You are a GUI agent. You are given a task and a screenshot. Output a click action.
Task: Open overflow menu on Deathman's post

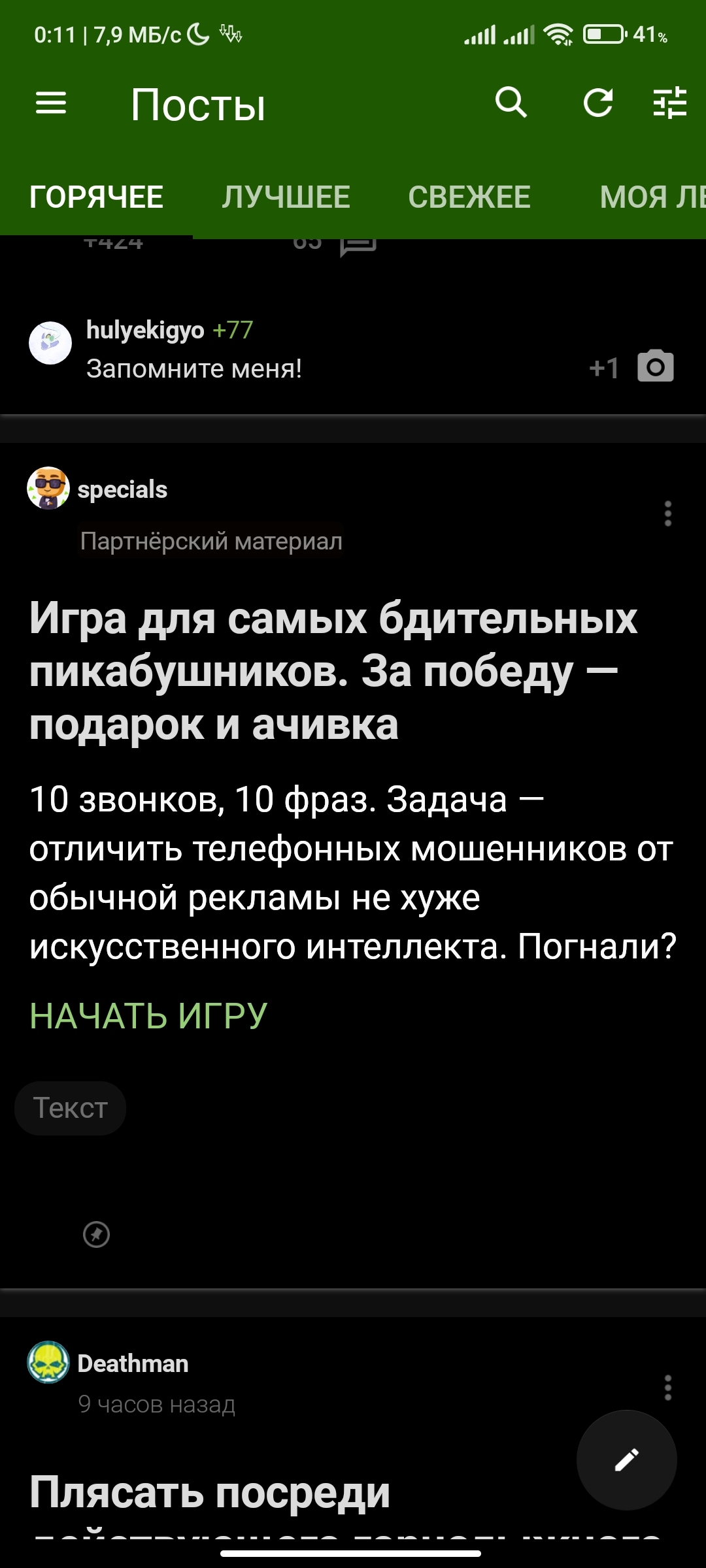(667, 1388)
